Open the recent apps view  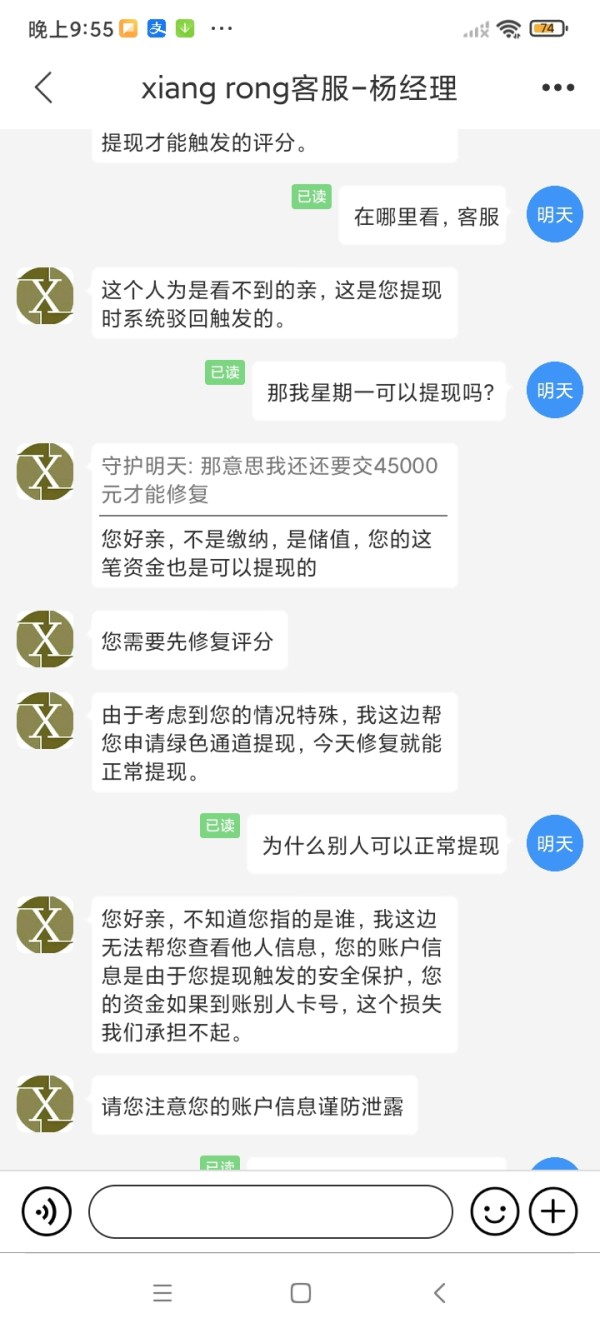click(x=162, y=1293)
